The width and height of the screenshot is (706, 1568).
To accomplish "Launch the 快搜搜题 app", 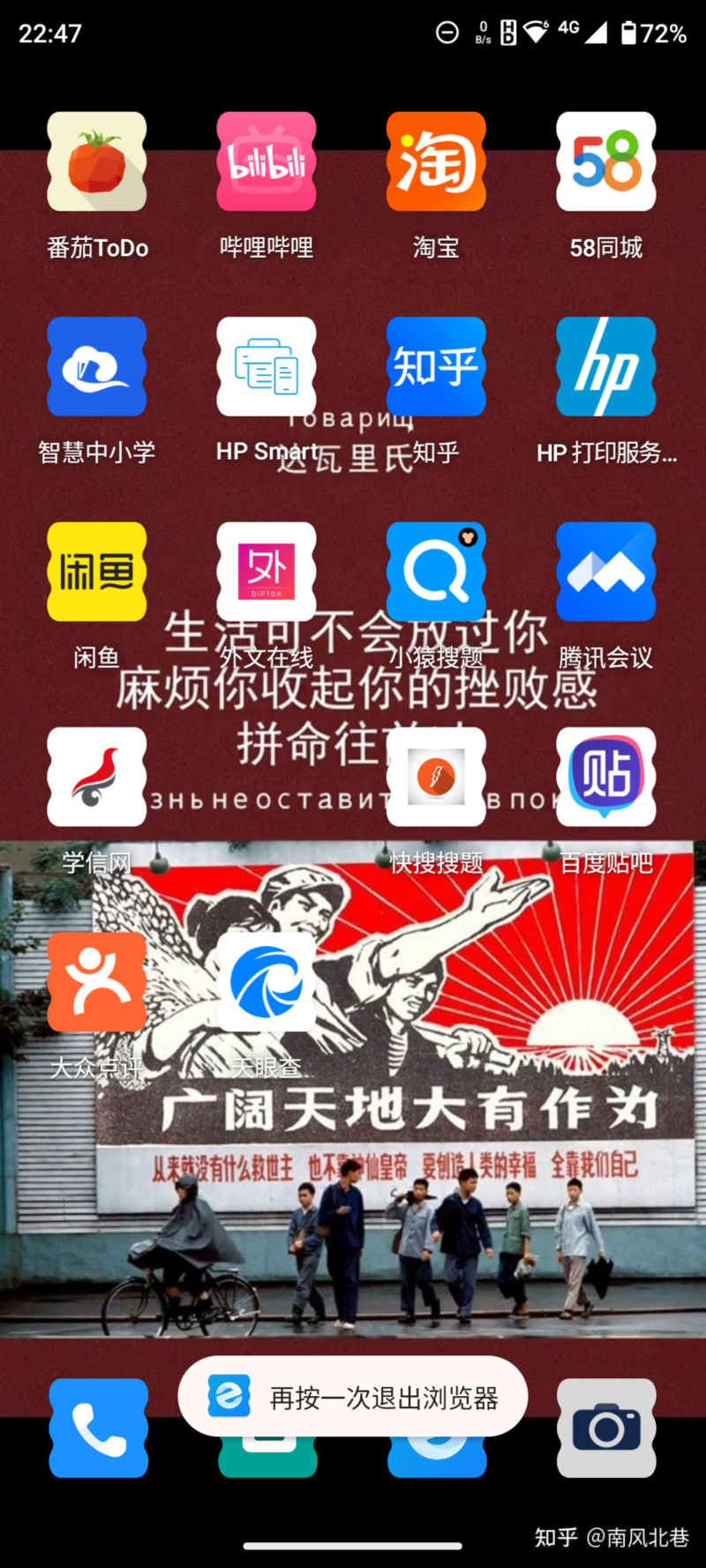I will pyautogui.click(x=436, y=776).
